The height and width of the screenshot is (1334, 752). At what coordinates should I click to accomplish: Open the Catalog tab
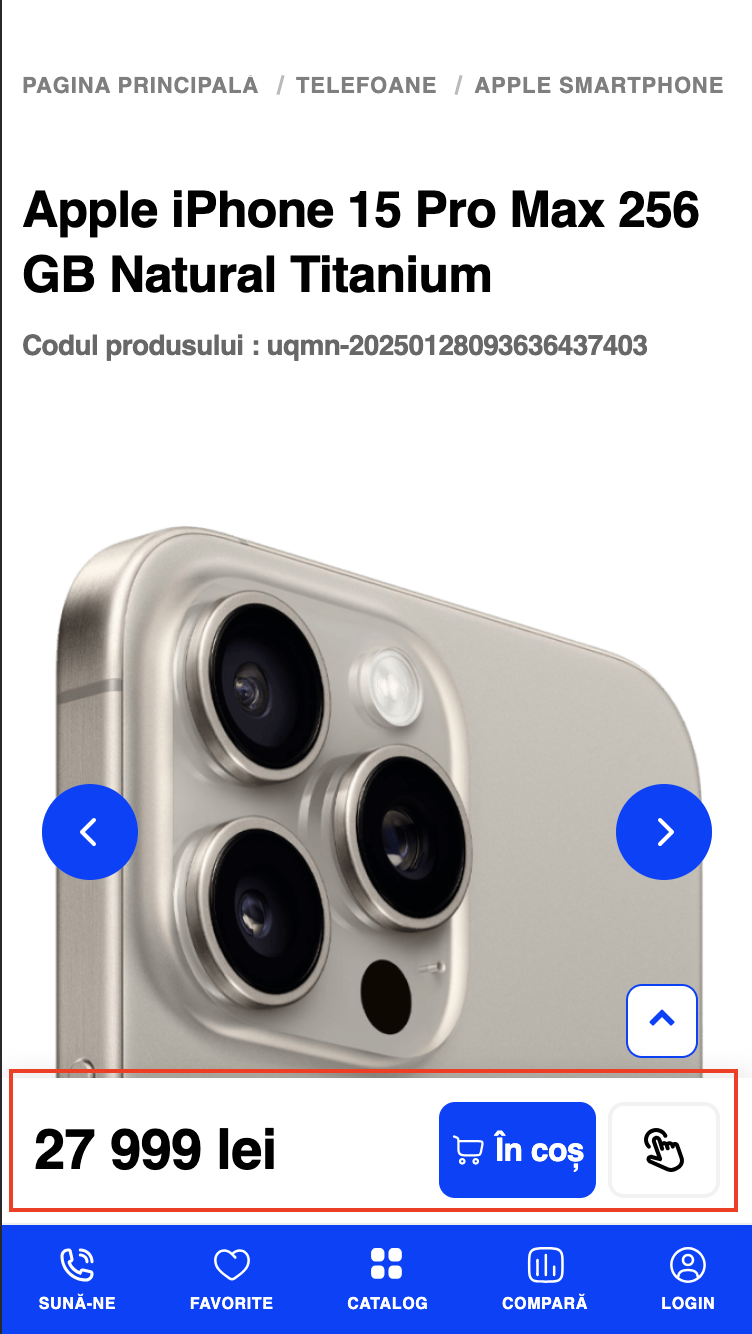pos(387,1279)
